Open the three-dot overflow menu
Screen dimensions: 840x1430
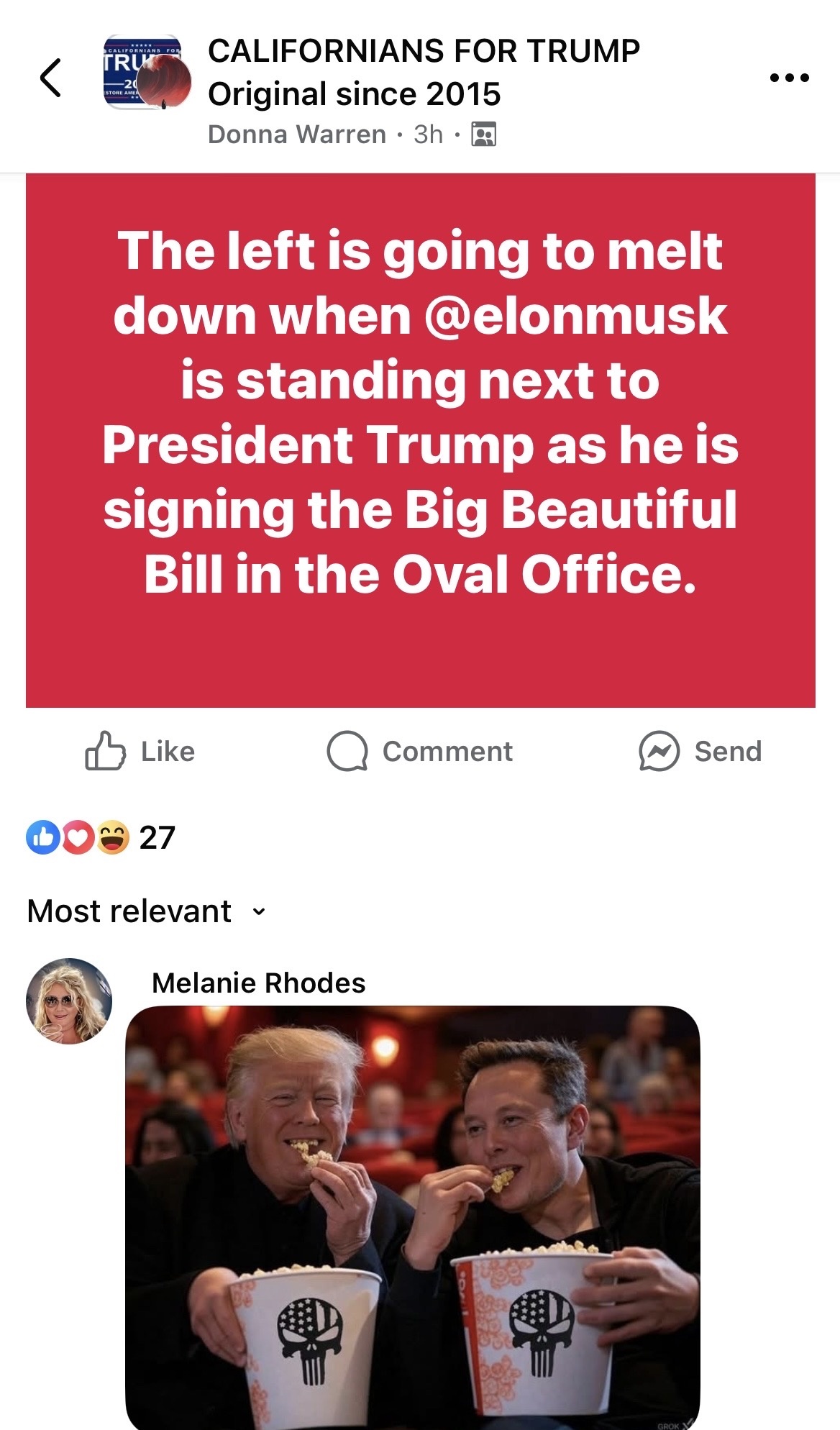[789, 78]
